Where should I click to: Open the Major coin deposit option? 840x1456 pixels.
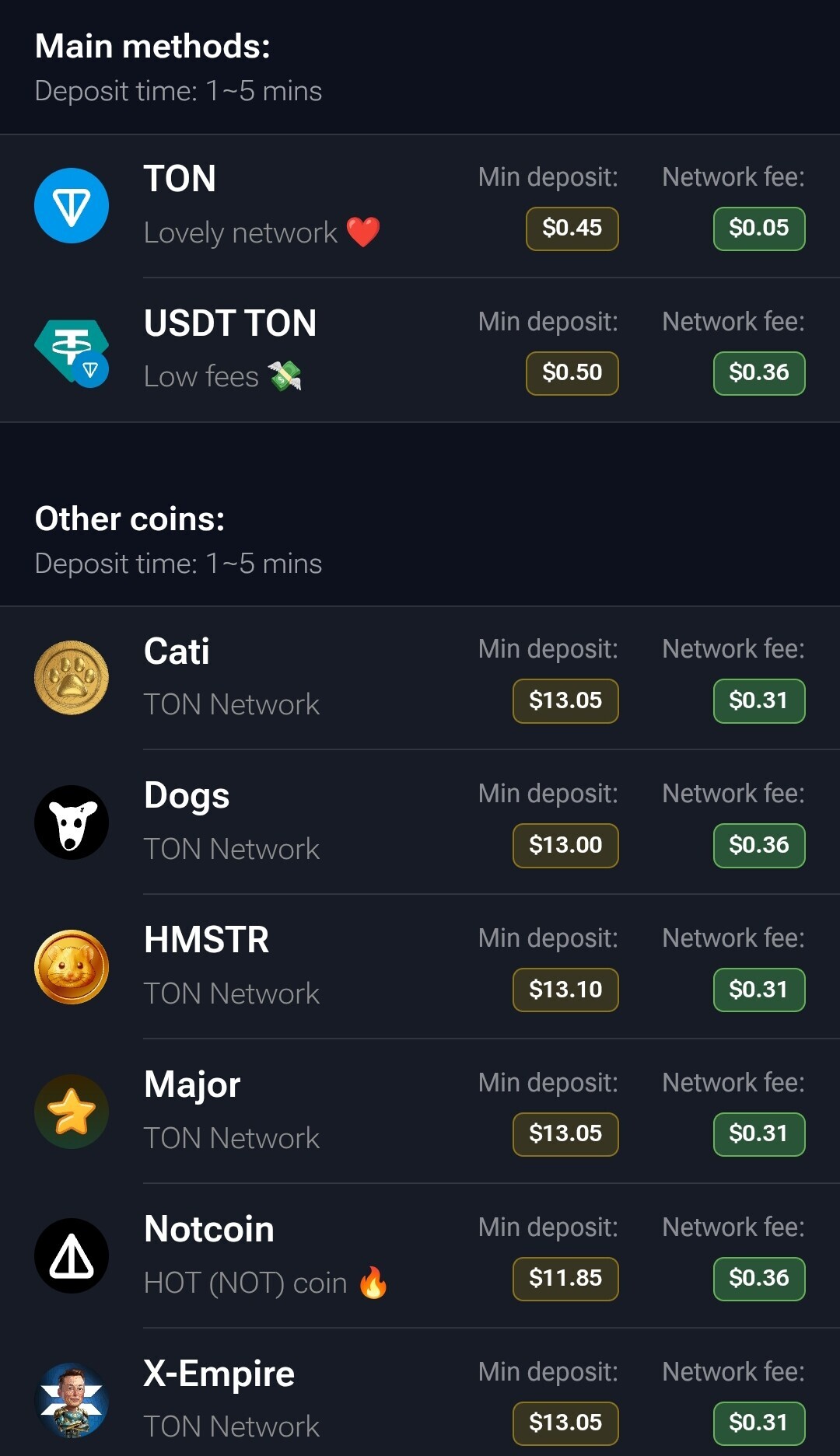click(420, 1112)
